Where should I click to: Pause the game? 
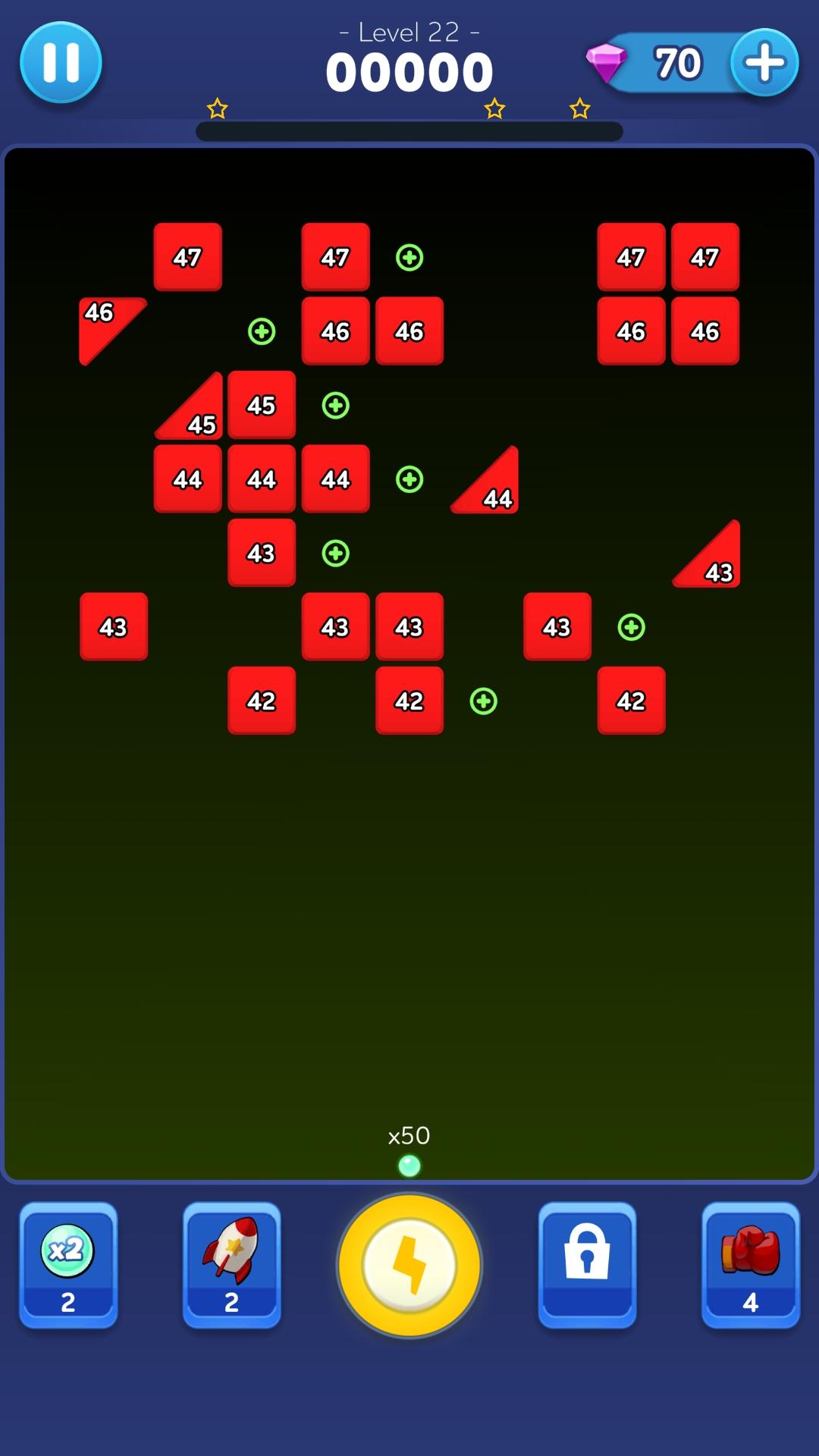[61, 62]
